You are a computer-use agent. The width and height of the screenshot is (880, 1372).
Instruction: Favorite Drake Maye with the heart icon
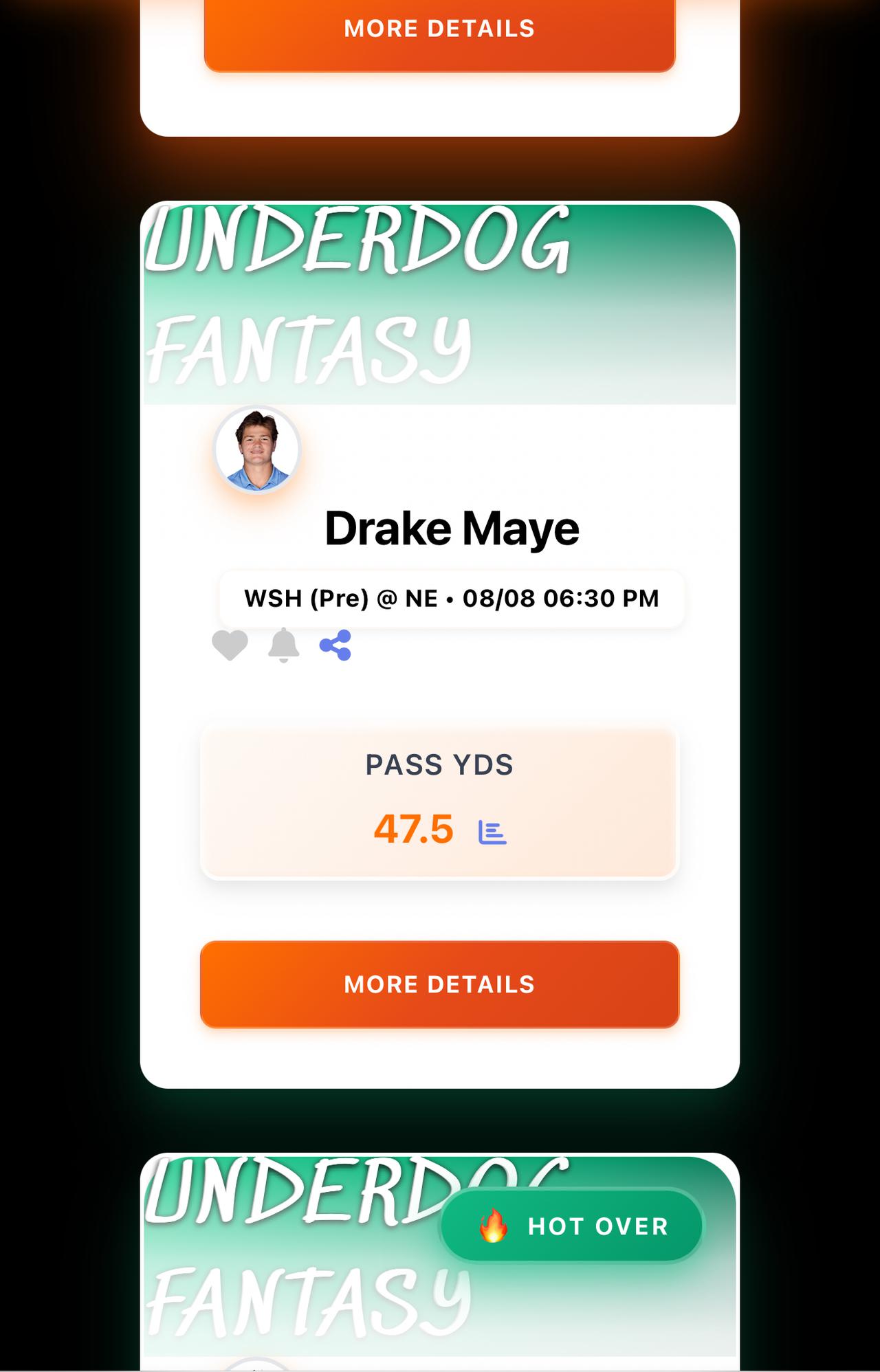click(230, 645)
